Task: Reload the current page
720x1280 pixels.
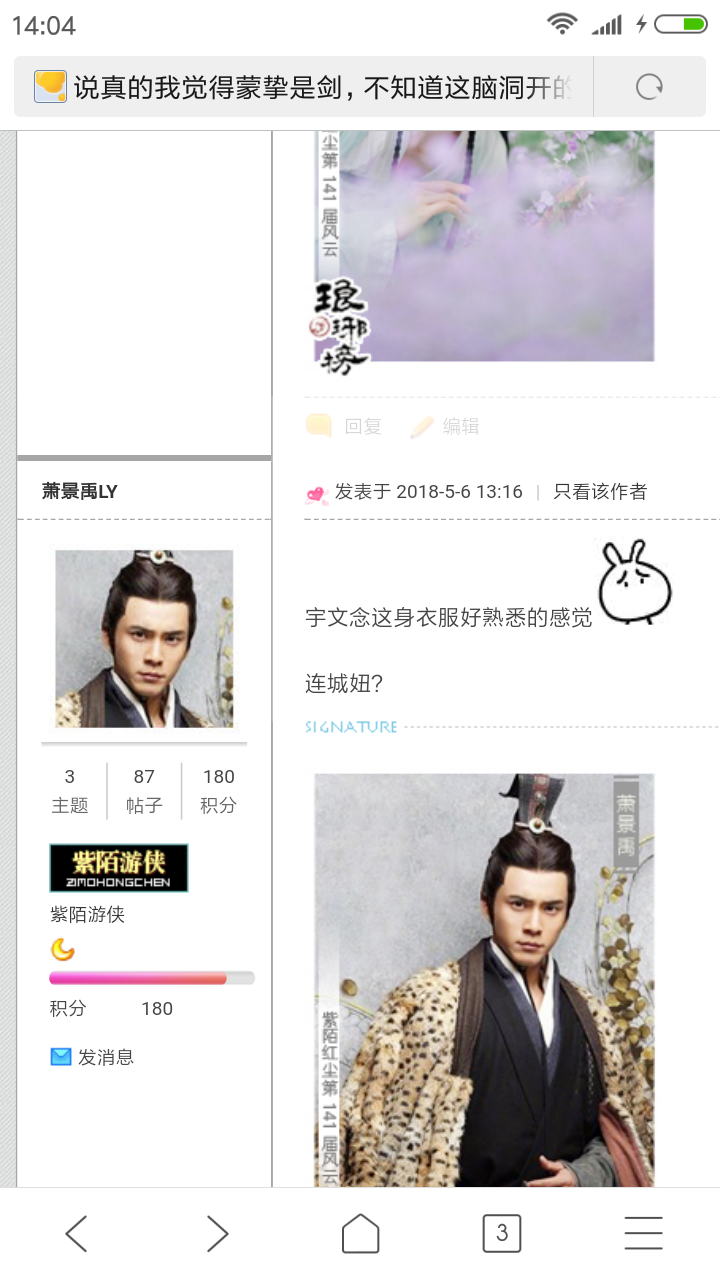Action: (649, 87)
